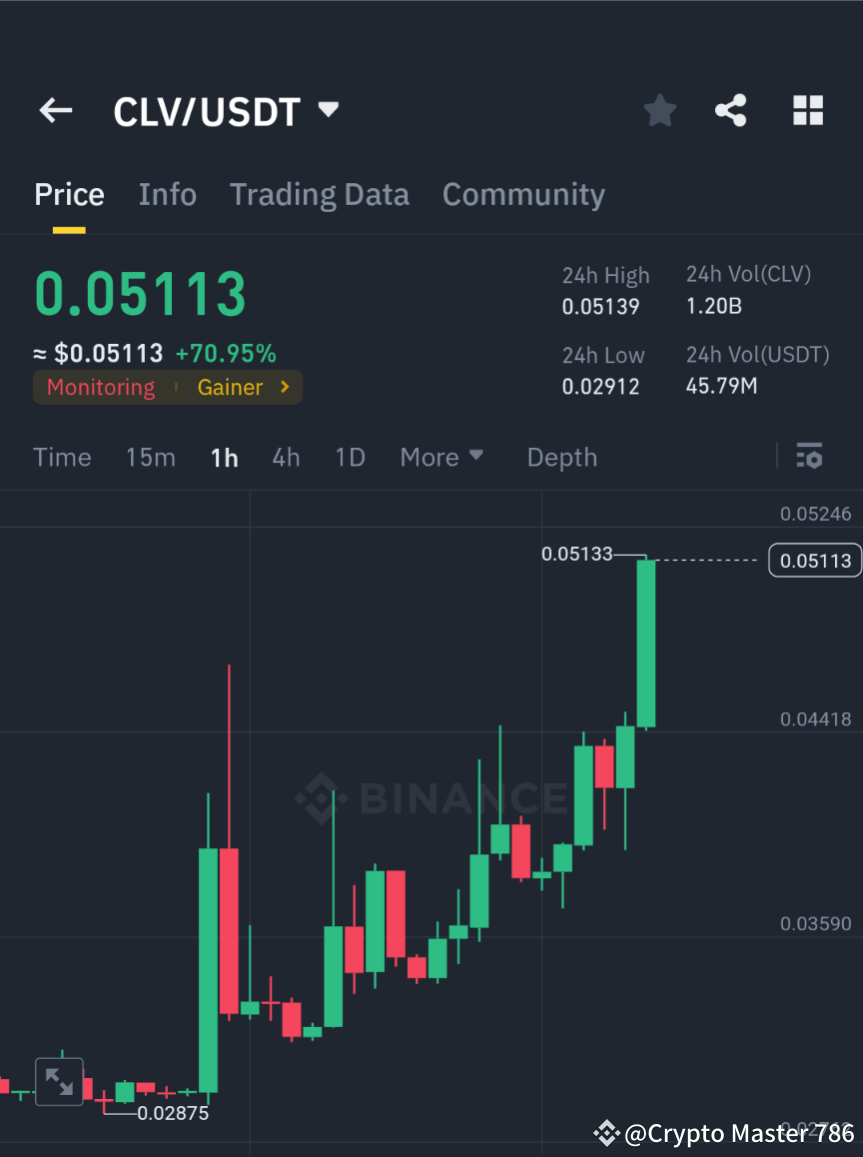
Task: Switch to the 1D timeframe
Action: 350,457
